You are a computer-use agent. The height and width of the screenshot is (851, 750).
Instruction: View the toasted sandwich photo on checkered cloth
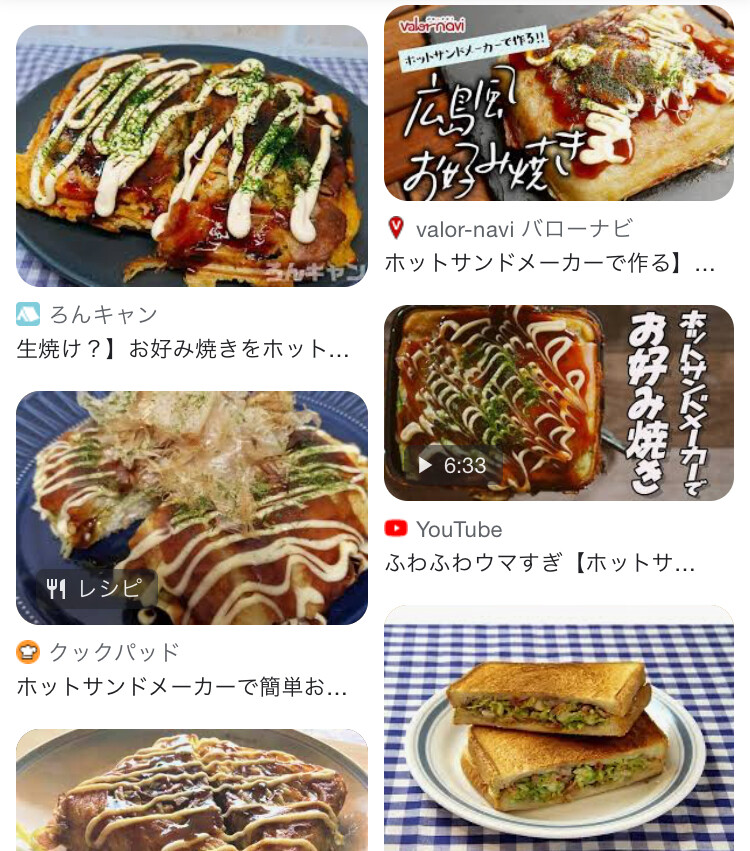coord(559,727)
